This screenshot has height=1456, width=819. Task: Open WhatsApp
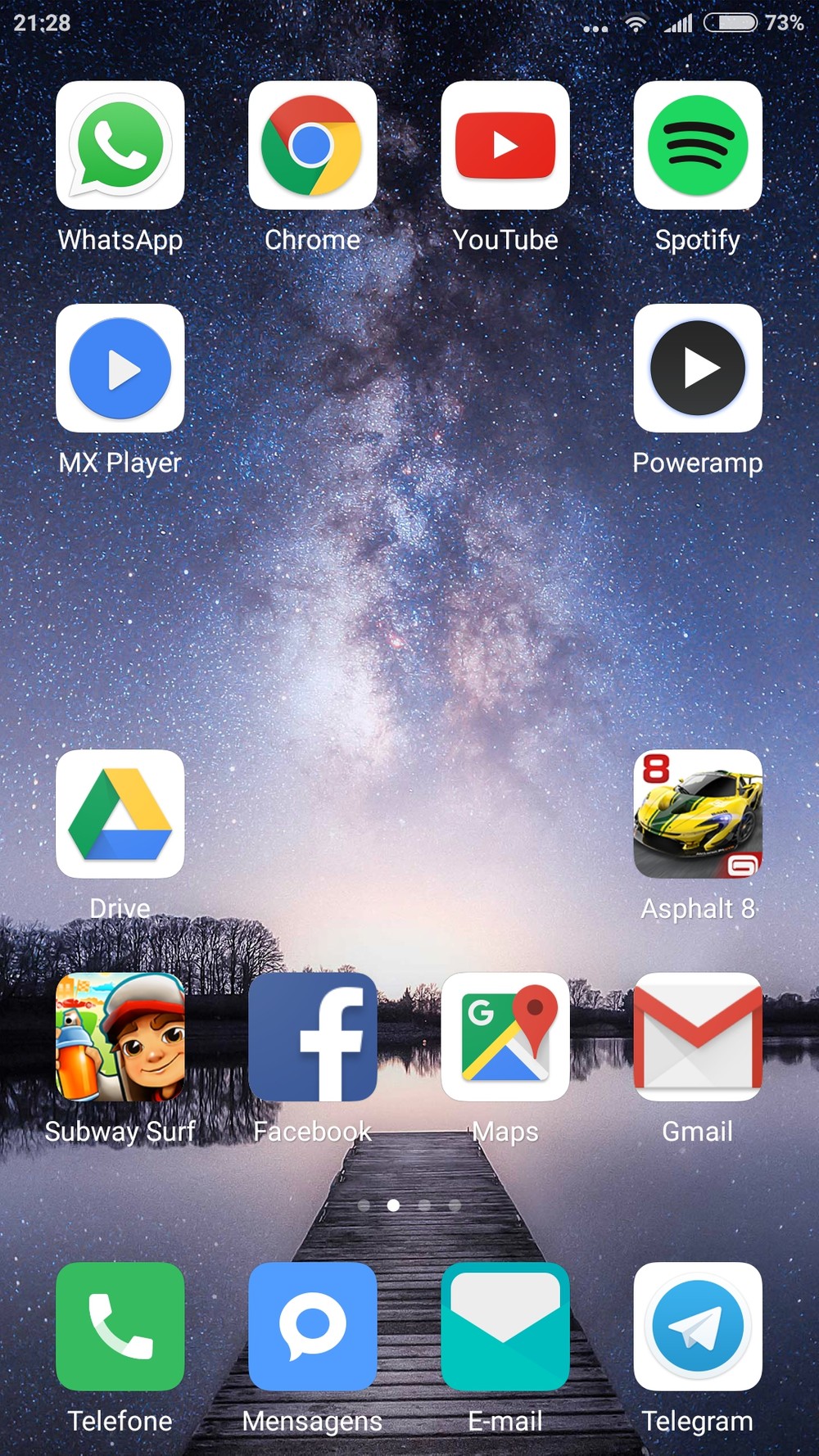click(120, 145)
